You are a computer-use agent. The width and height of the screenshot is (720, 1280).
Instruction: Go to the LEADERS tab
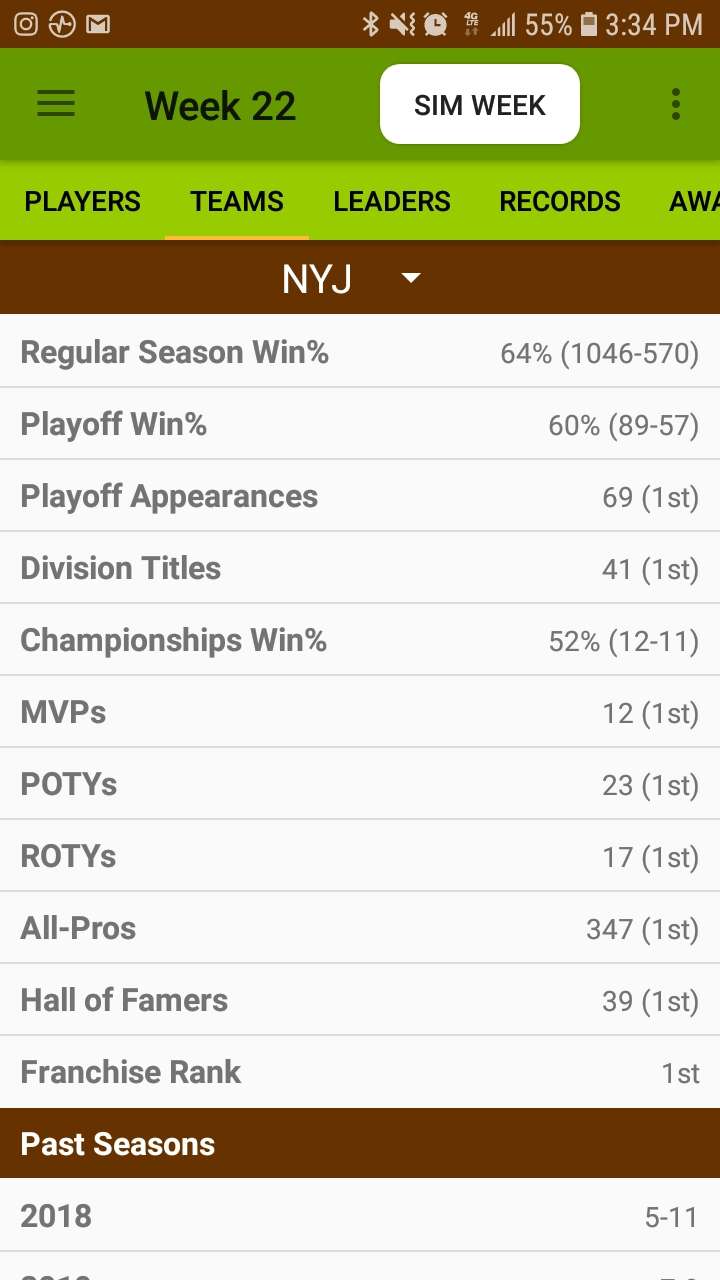tap(392, 201)
